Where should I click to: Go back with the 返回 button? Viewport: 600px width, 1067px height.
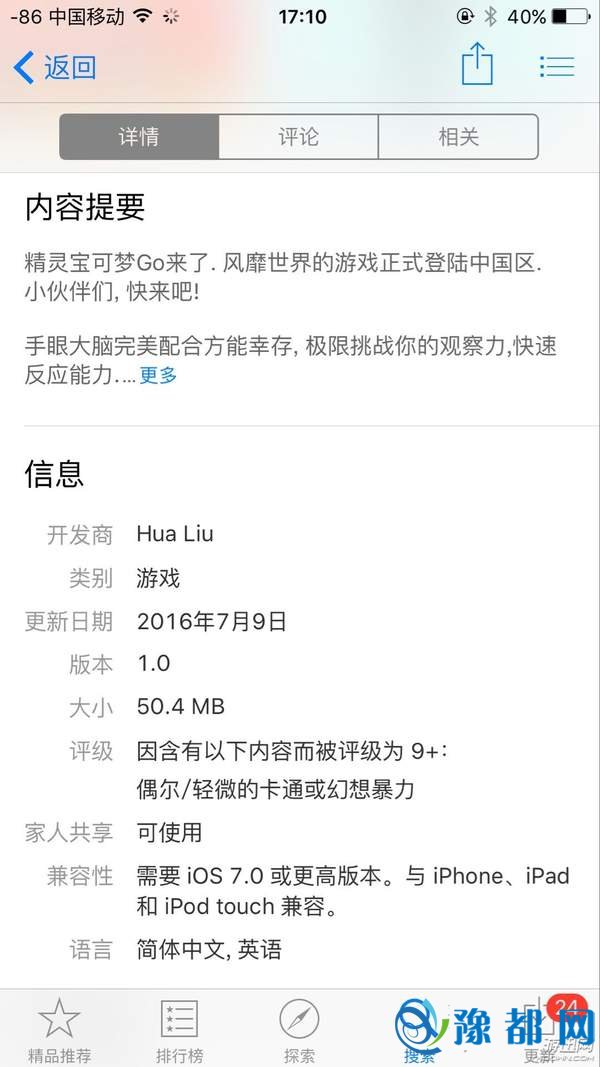click(x=56, y=68)
